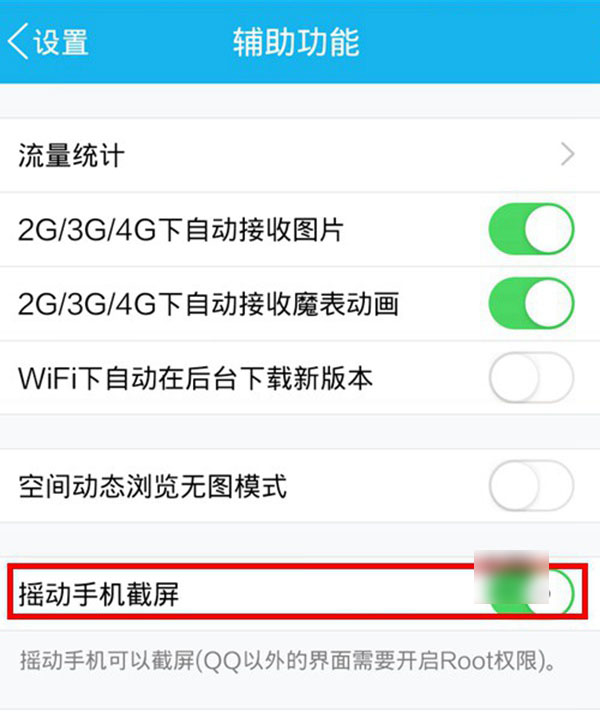The height and width of the screenshot is (712, 600).
Task: Turn on 空间动态浏览无图模式
Action: (x=531, y=487)
